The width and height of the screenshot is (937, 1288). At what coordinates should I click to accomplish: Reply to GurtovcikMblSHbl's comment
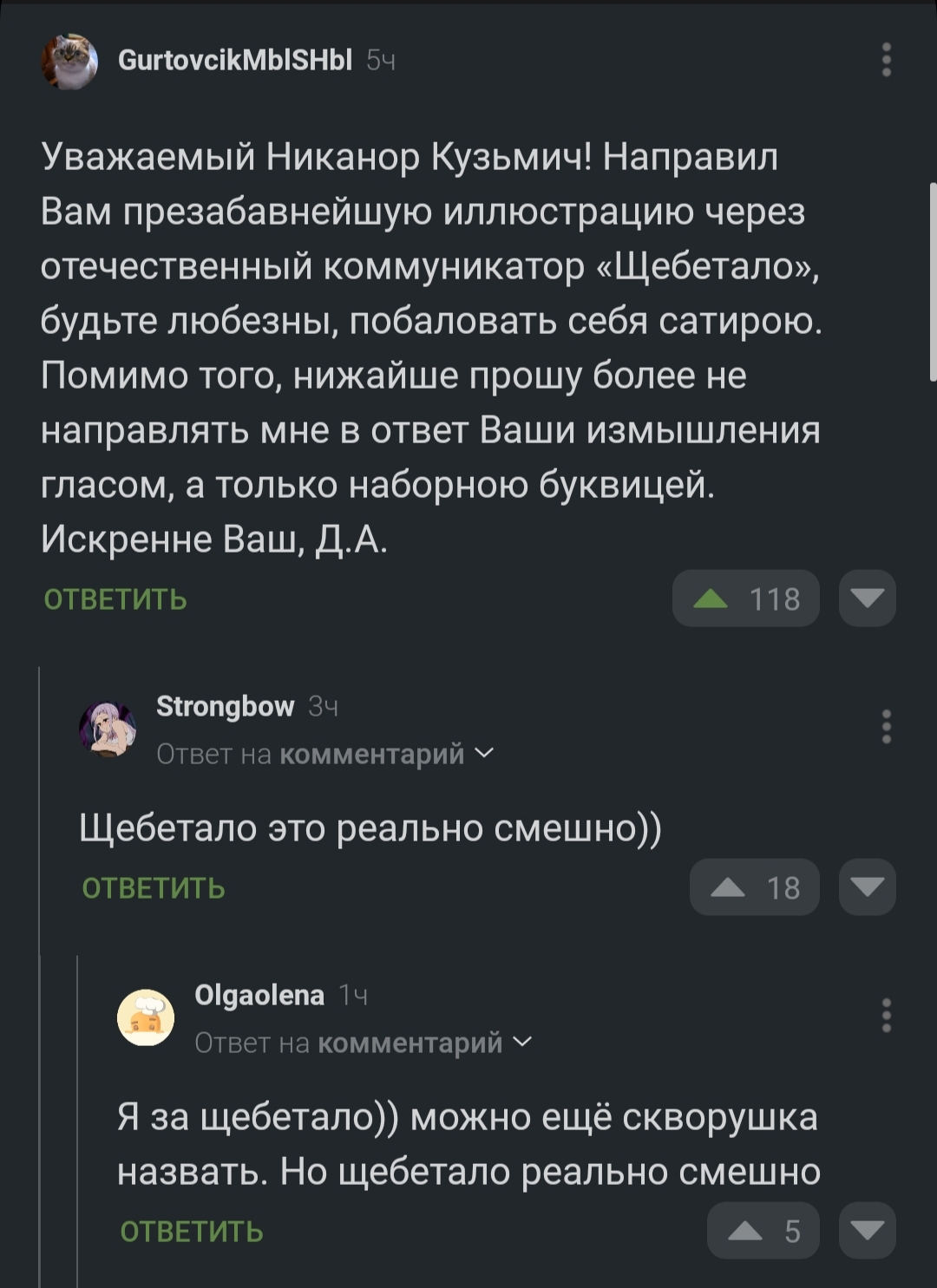[115, 599]
